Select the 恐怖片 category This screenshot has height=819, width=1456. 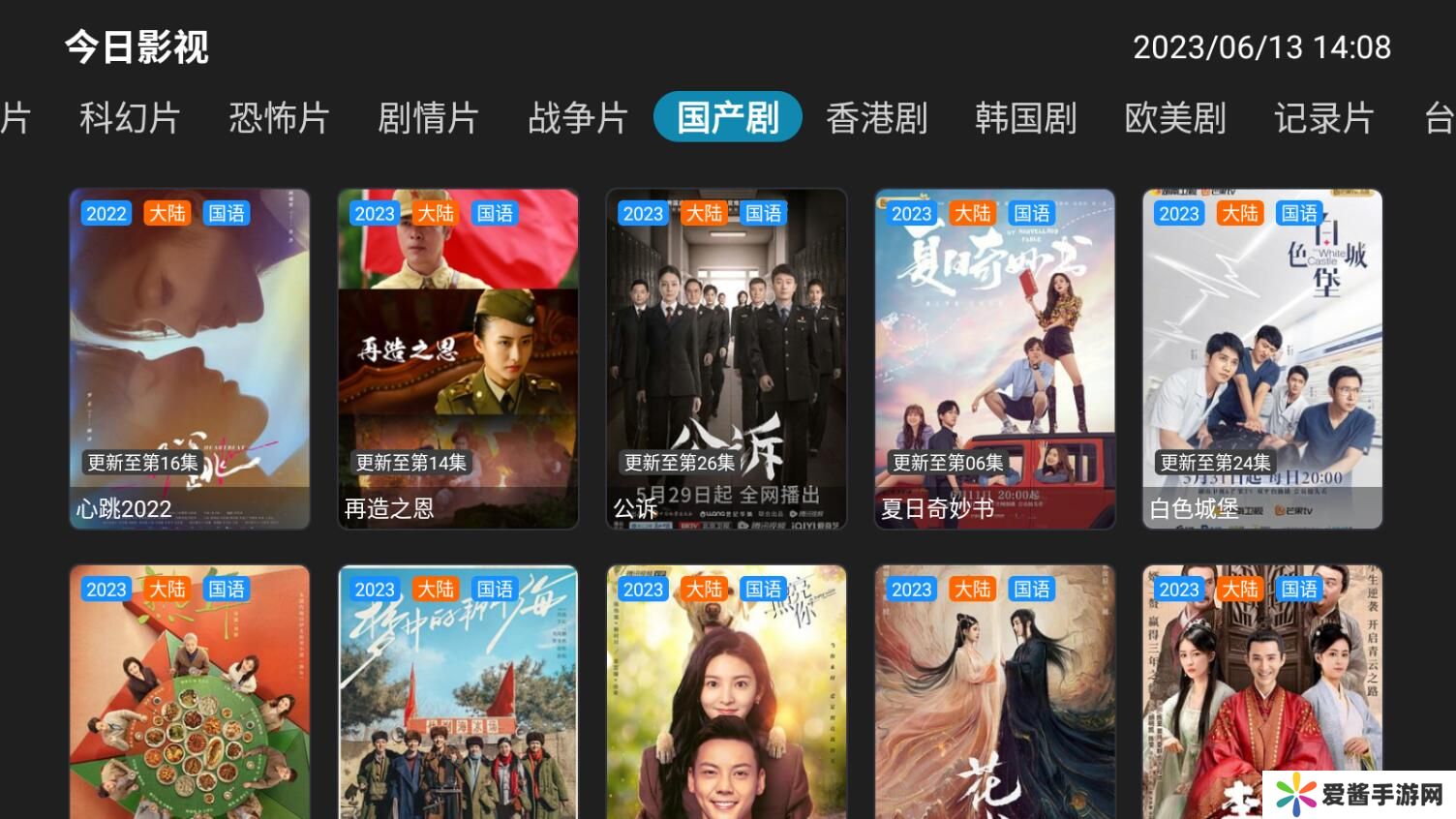pyautogui.click(x=279, y=118)
